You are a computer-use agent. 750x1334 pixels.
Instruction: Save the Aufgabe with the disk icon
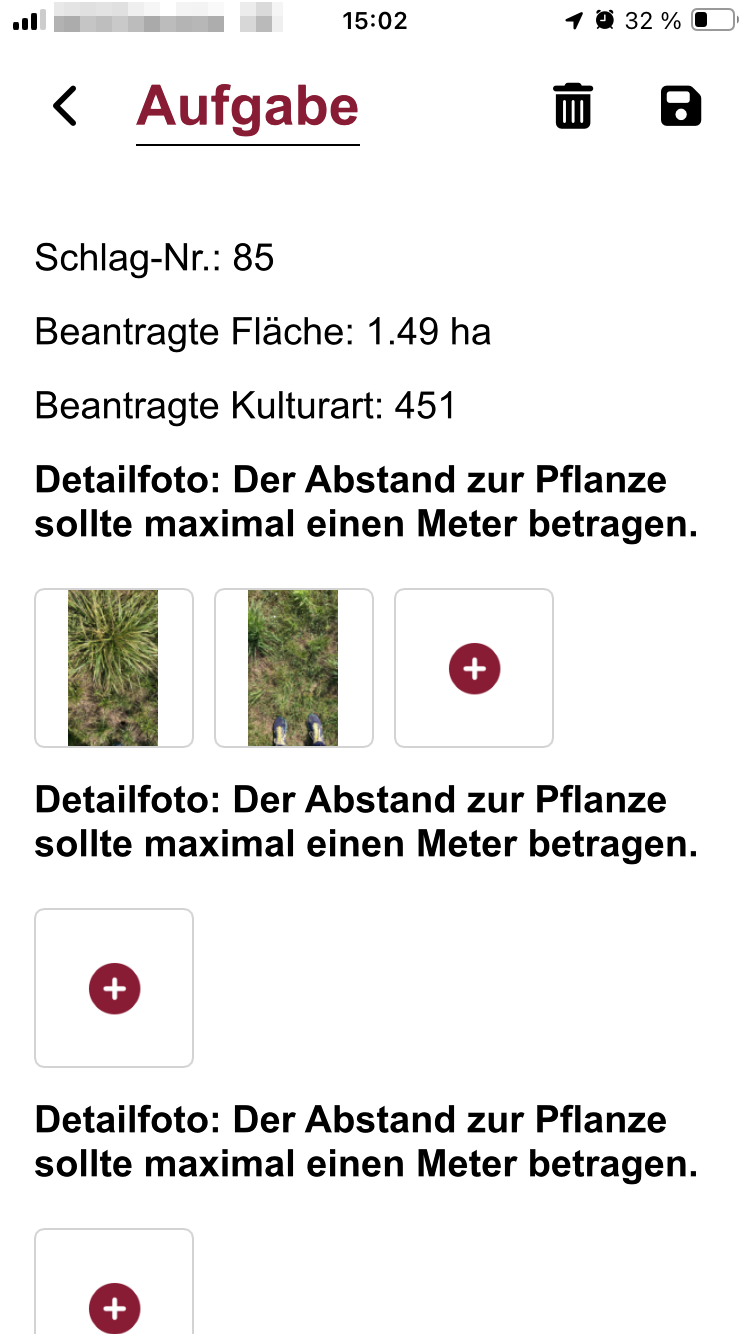(681, 106)
